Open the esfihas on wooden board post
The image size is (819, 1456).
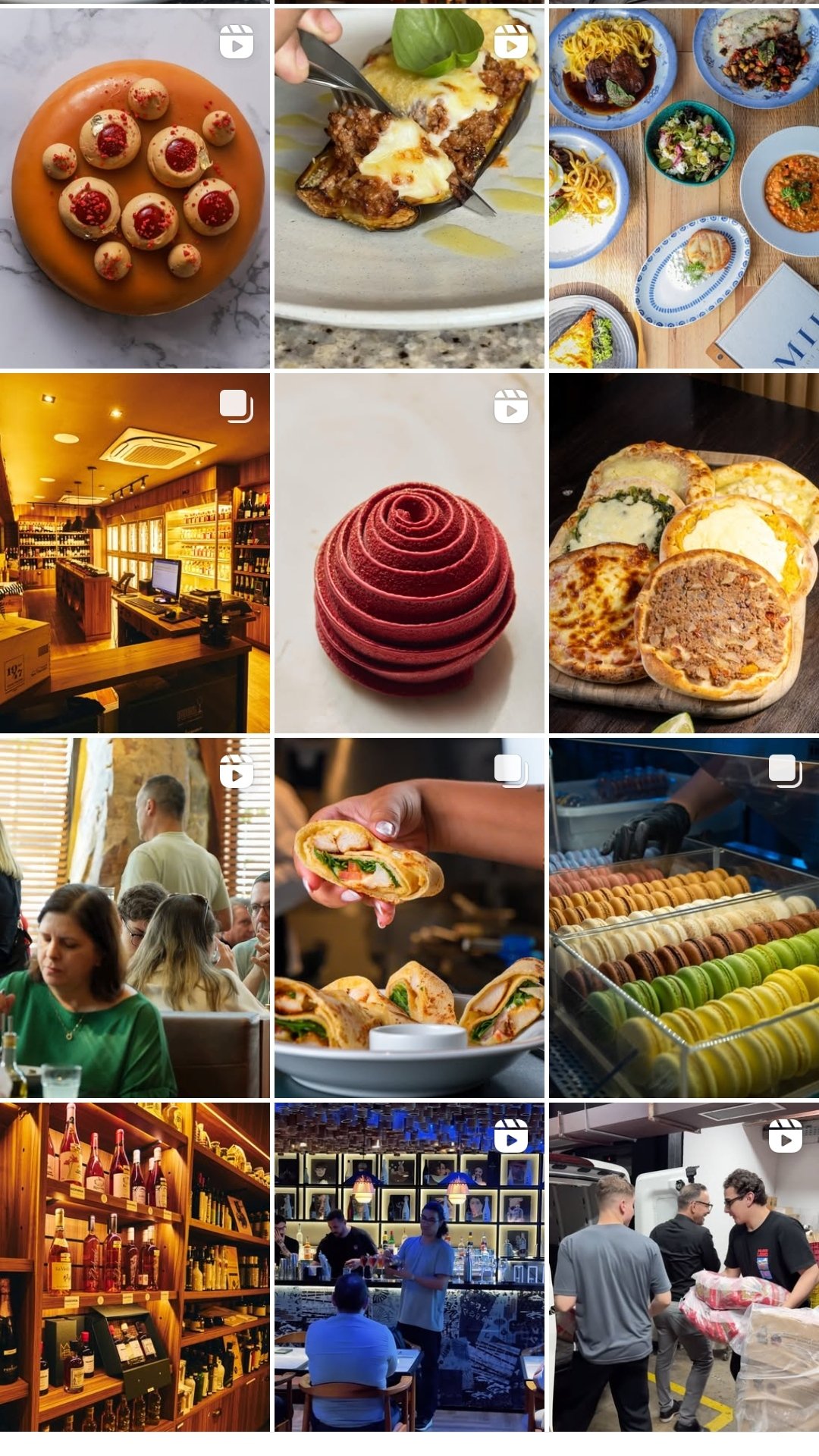tap(684, 553)
